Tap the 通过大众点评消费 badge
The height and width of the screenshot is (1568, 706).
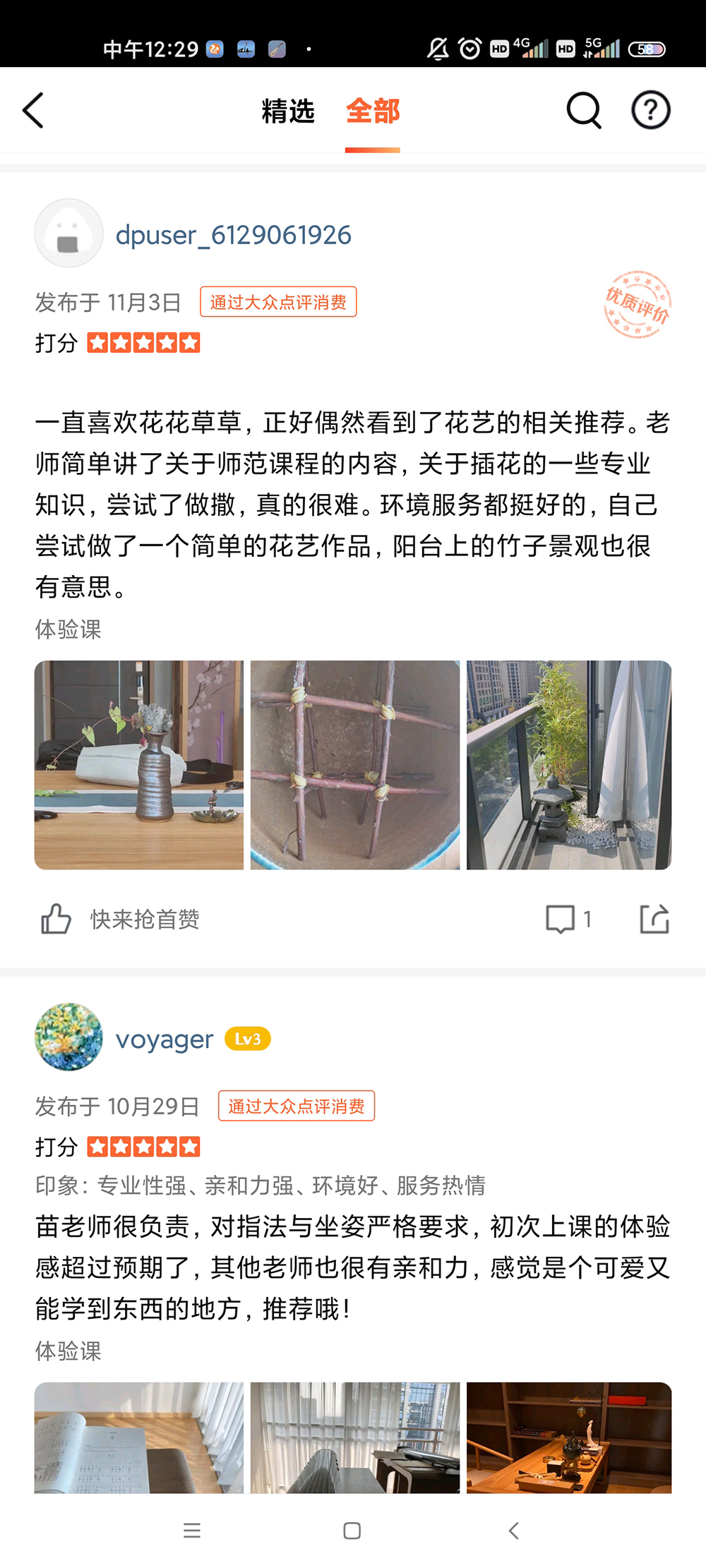point(278,302)
